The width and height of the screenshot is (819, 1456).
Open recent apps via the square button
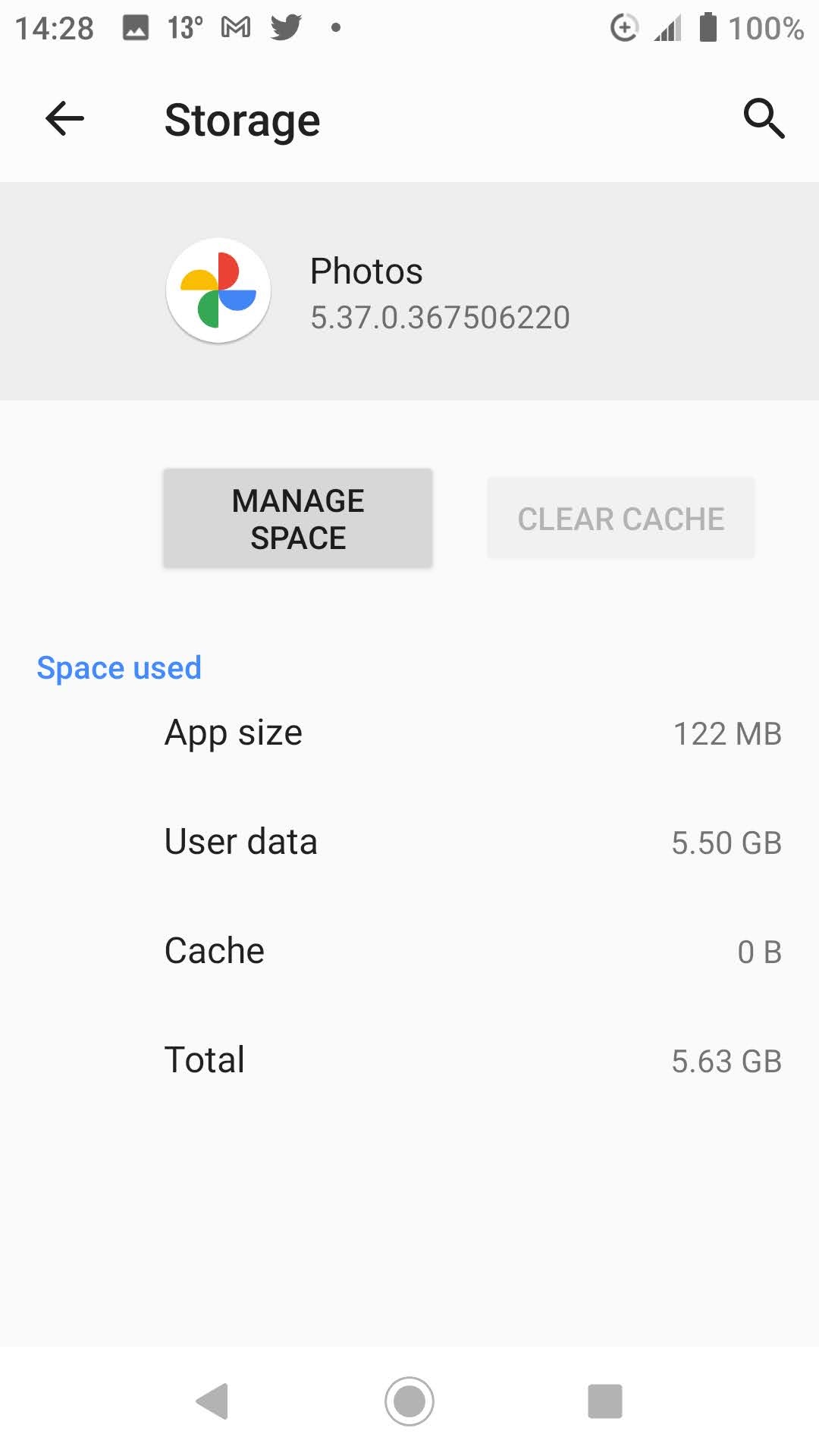click(x=605, y=1401)
